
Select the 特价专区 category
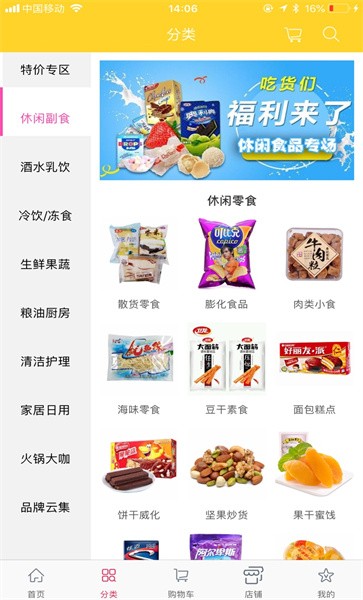tap(45, 70)
